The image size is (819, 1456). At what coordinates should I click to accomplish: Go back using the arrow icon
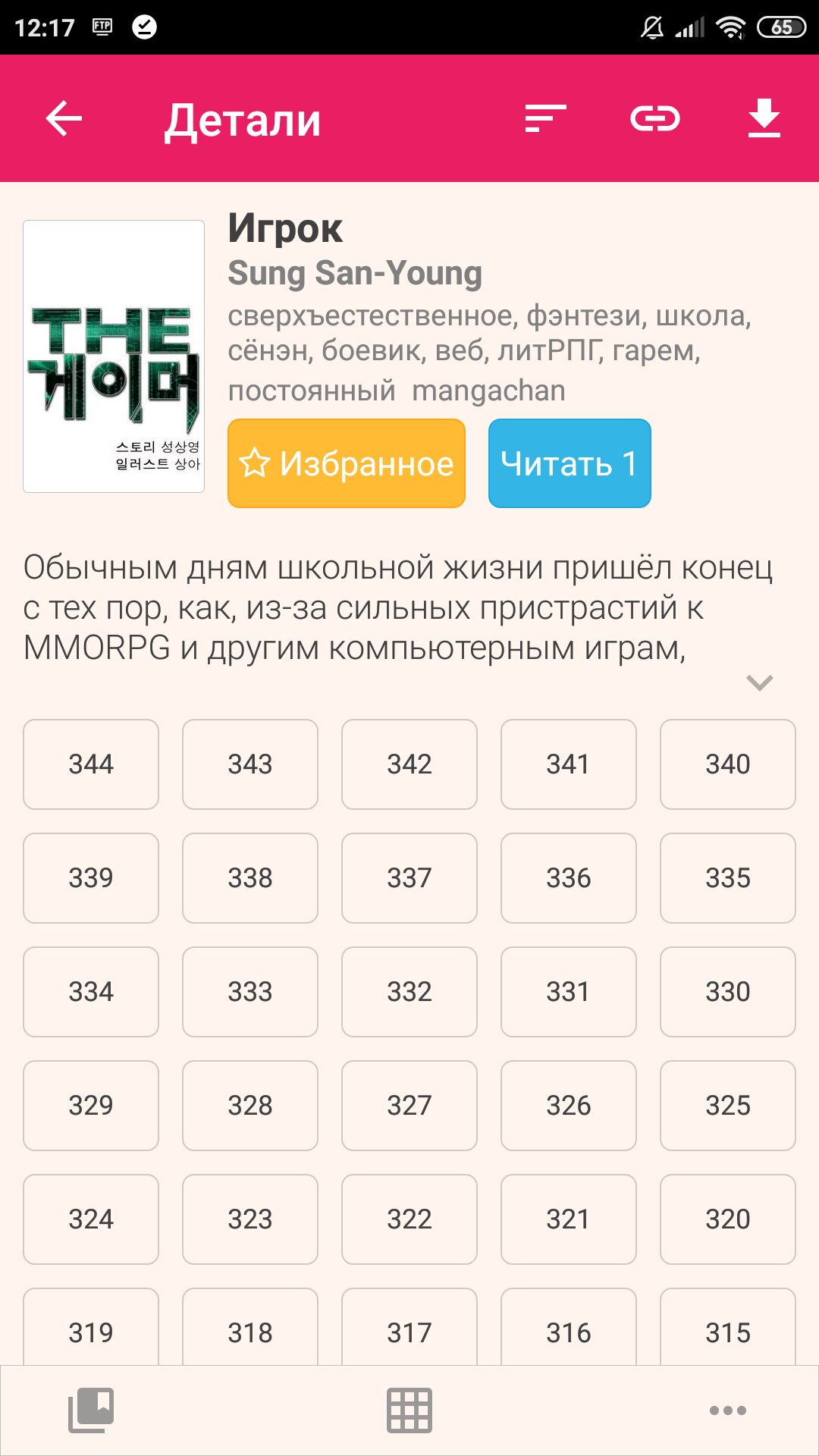coord(64,119)
